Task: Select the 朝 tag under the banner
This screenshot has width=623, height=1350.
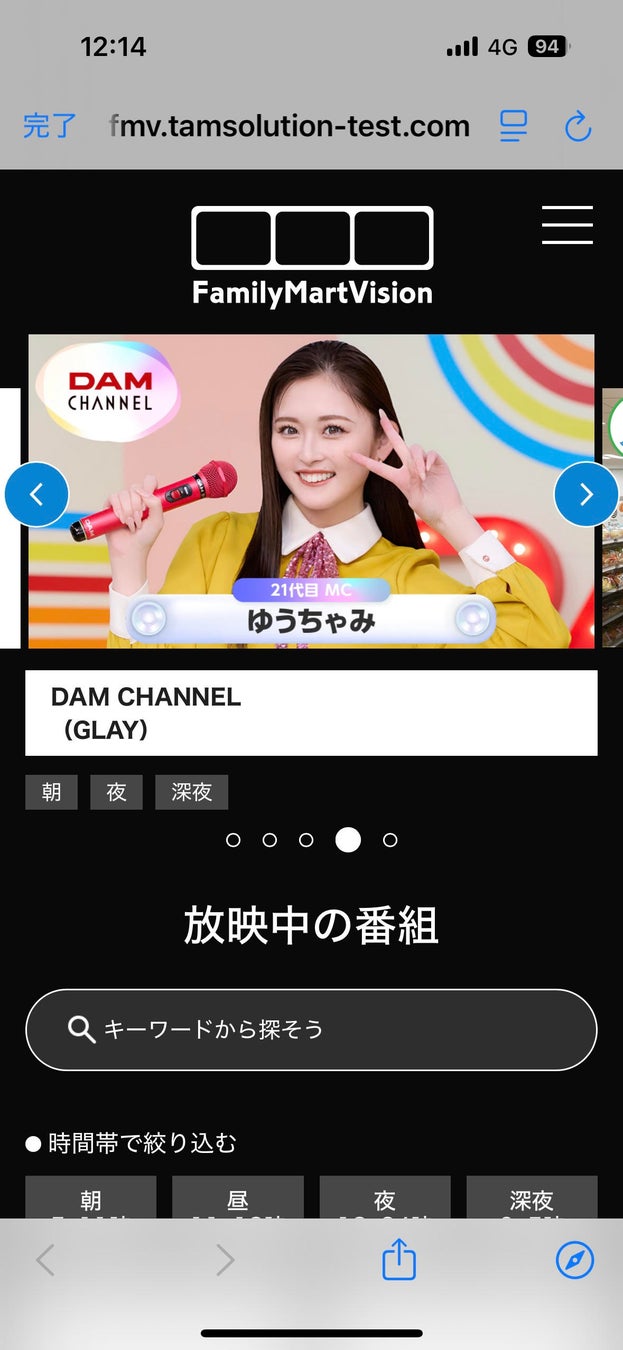Action: pos(51,792)
